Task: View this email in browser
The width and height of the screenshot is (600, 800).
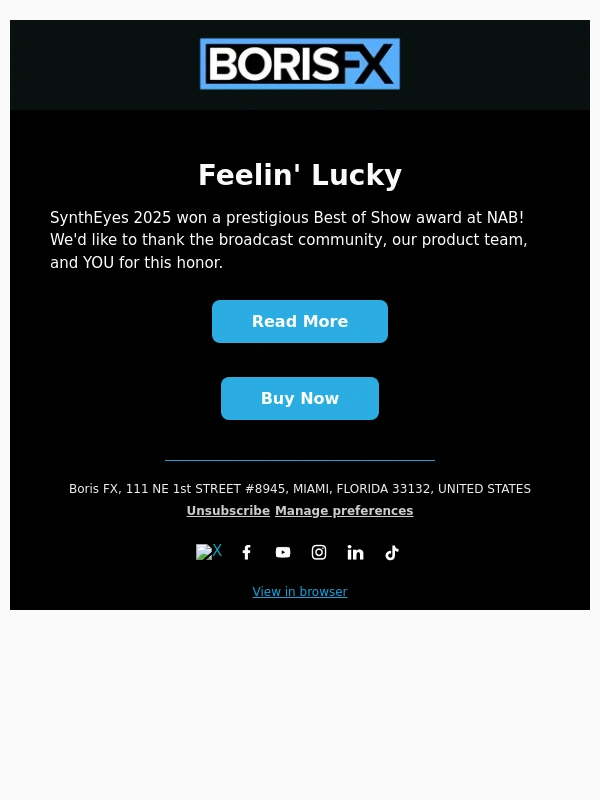Action: coord(300,592)
